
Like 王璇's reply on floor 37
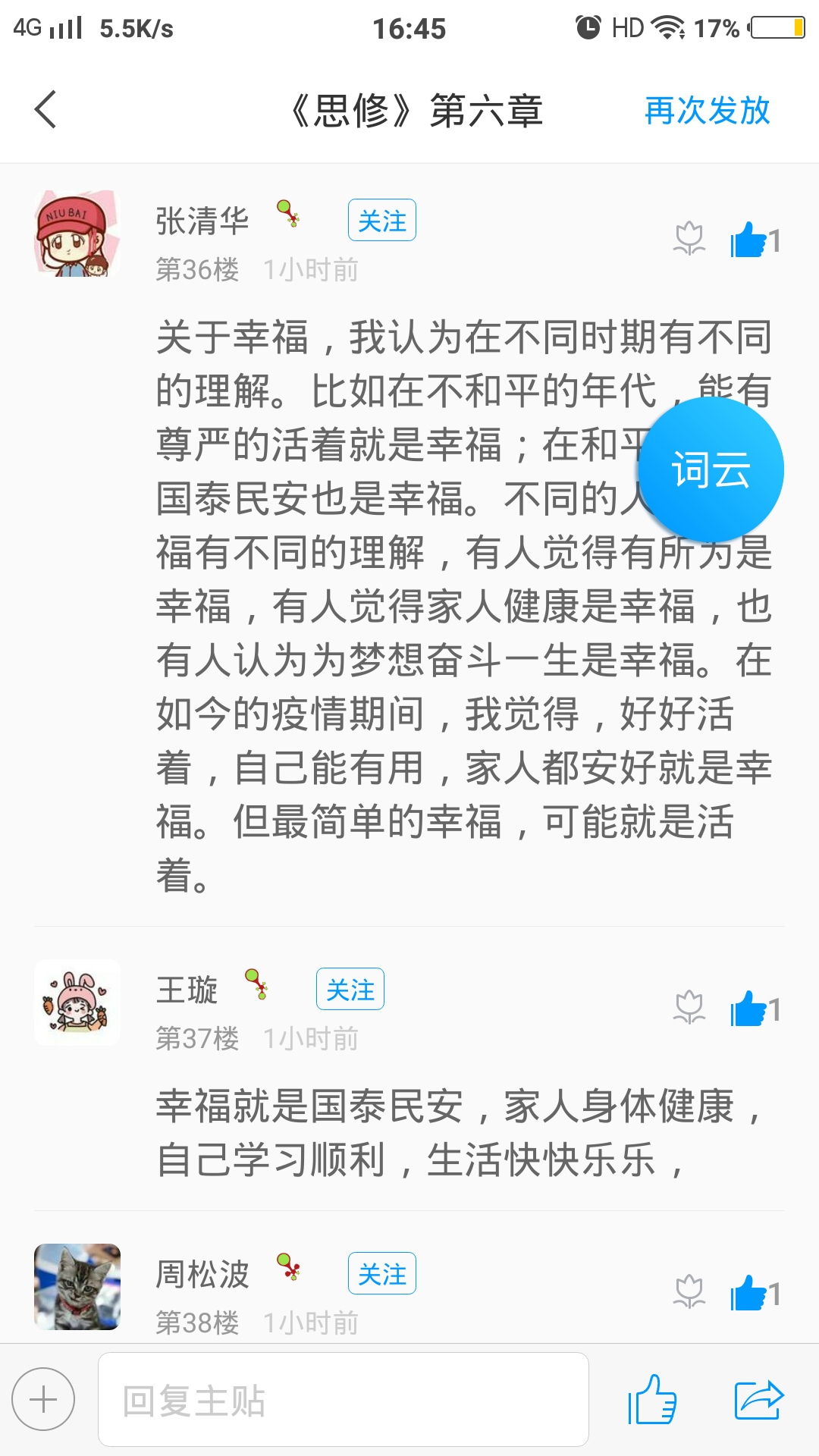pyautogui.click(x=749, y=1010)
